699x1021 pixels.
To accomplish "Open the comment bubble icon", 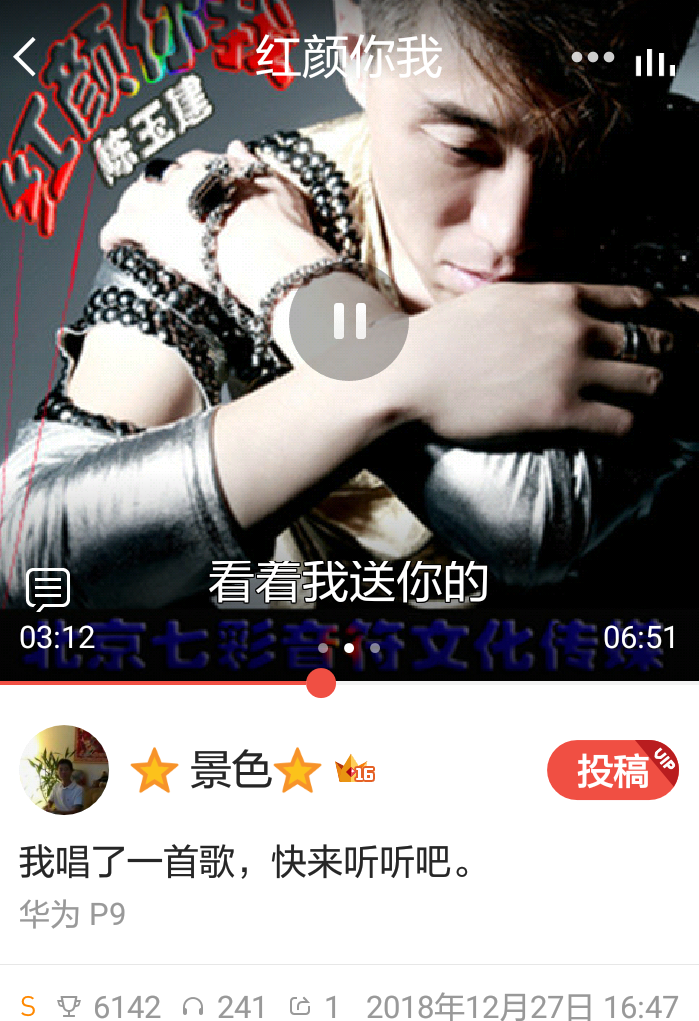I will [47, 590].
